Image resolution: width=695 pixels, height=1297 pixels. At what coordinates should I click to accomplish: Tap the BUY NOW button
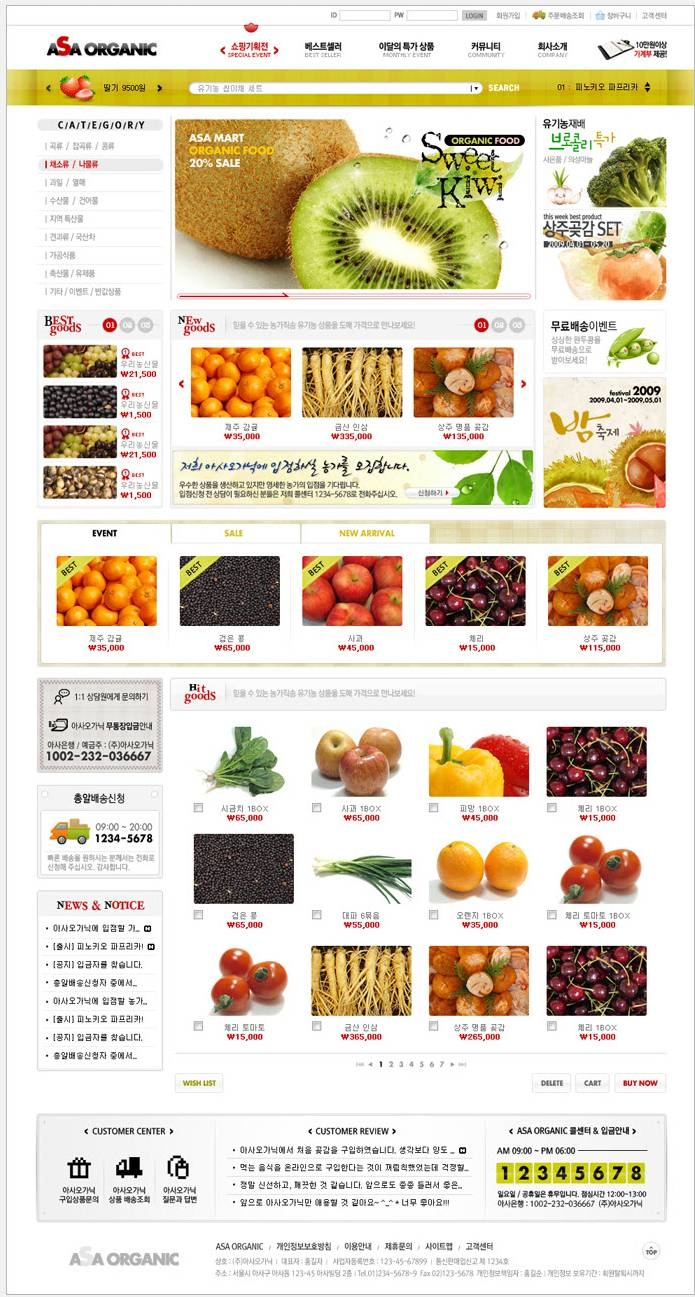click(640, 1083)
